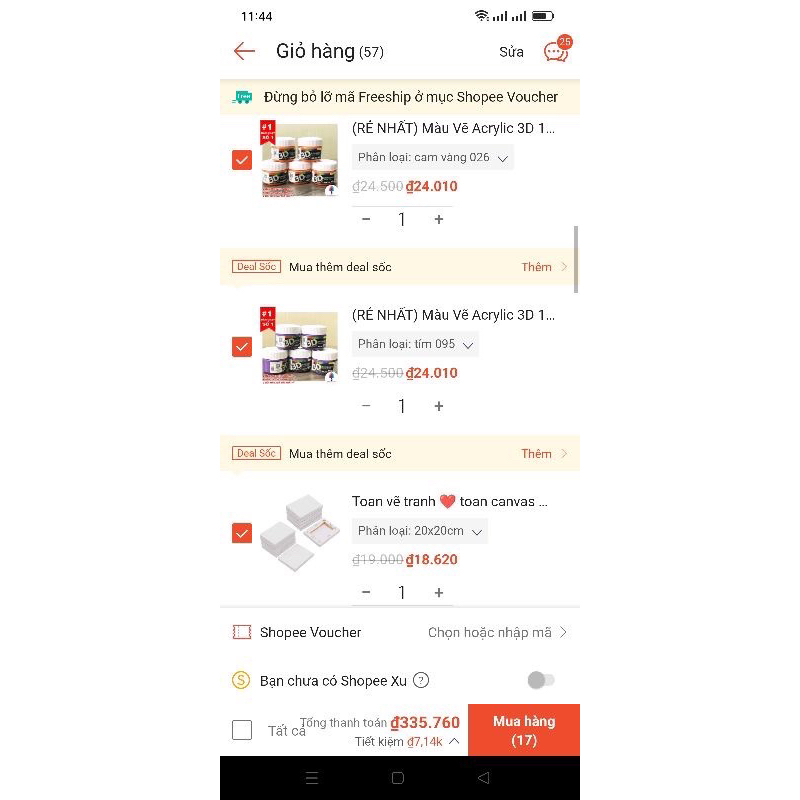Toggle the Shopee Xu switch

[540, 680]
